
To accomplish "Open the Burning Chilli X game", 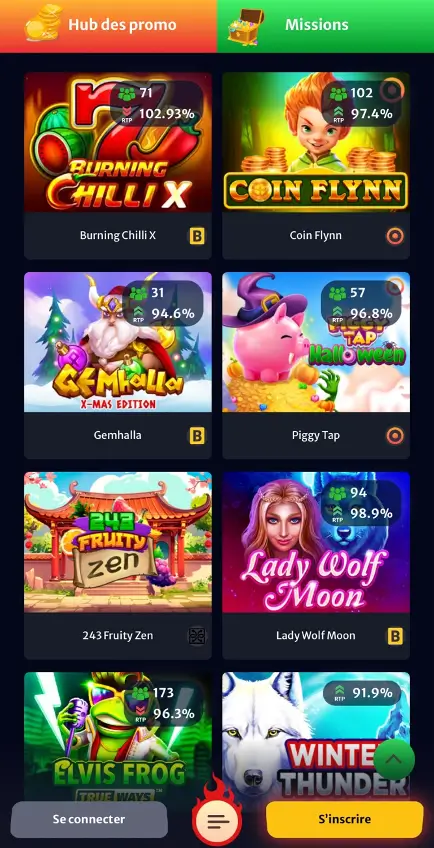I will 118,165.
